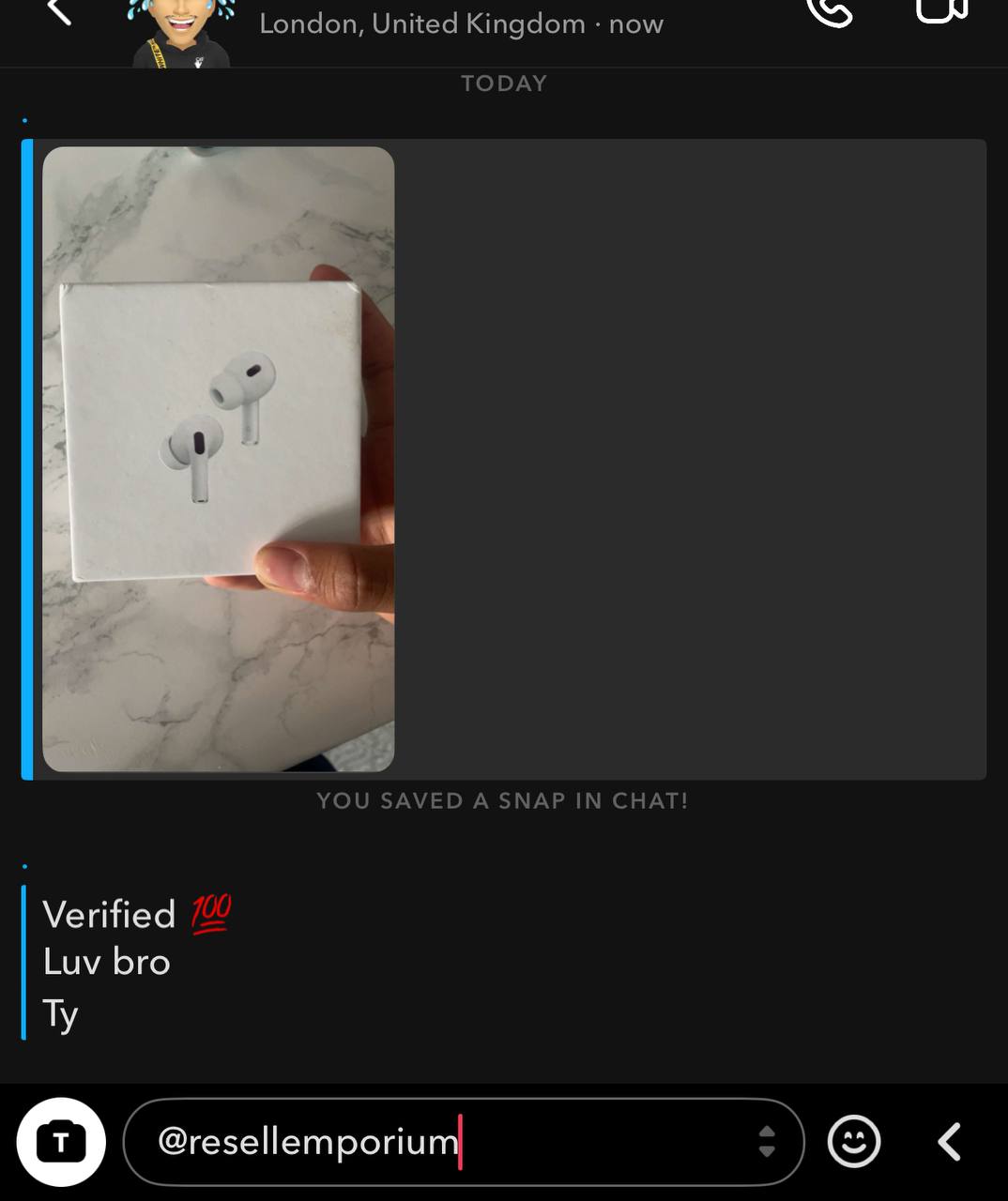1008x1201 pixels.
Task: Open the saved AirPods snap
Action: tap(219, 459)
